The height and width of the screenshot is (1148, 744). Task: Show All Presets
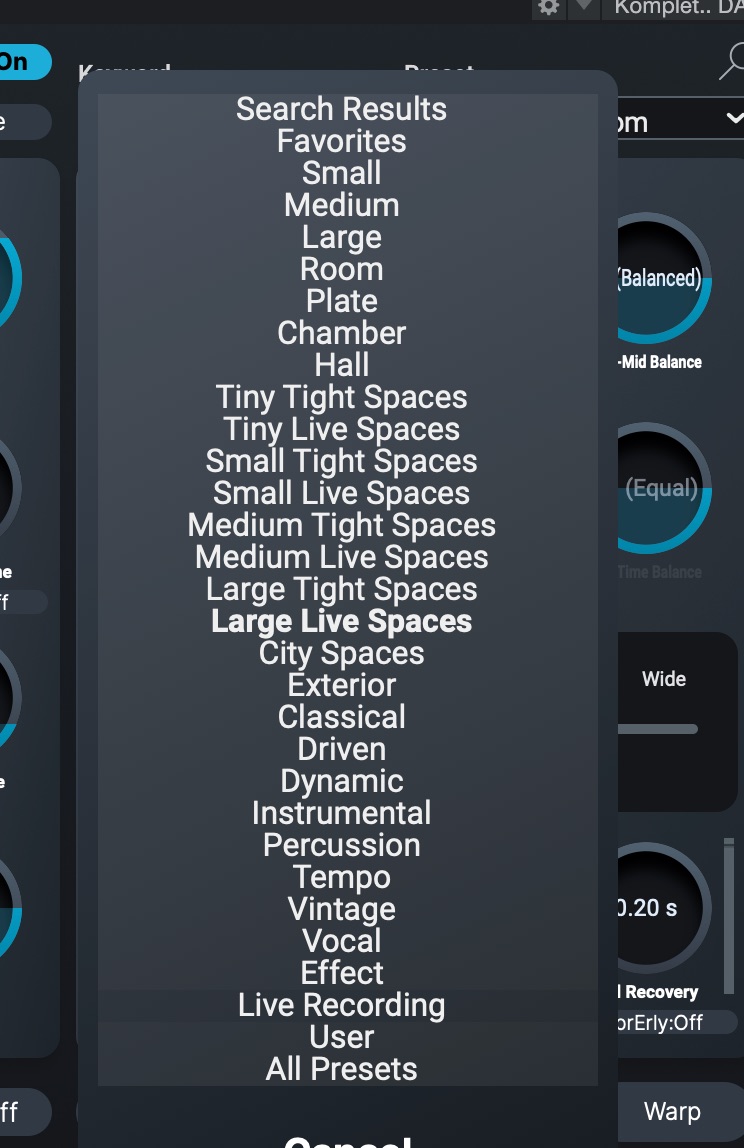[x=342, y=1069]
